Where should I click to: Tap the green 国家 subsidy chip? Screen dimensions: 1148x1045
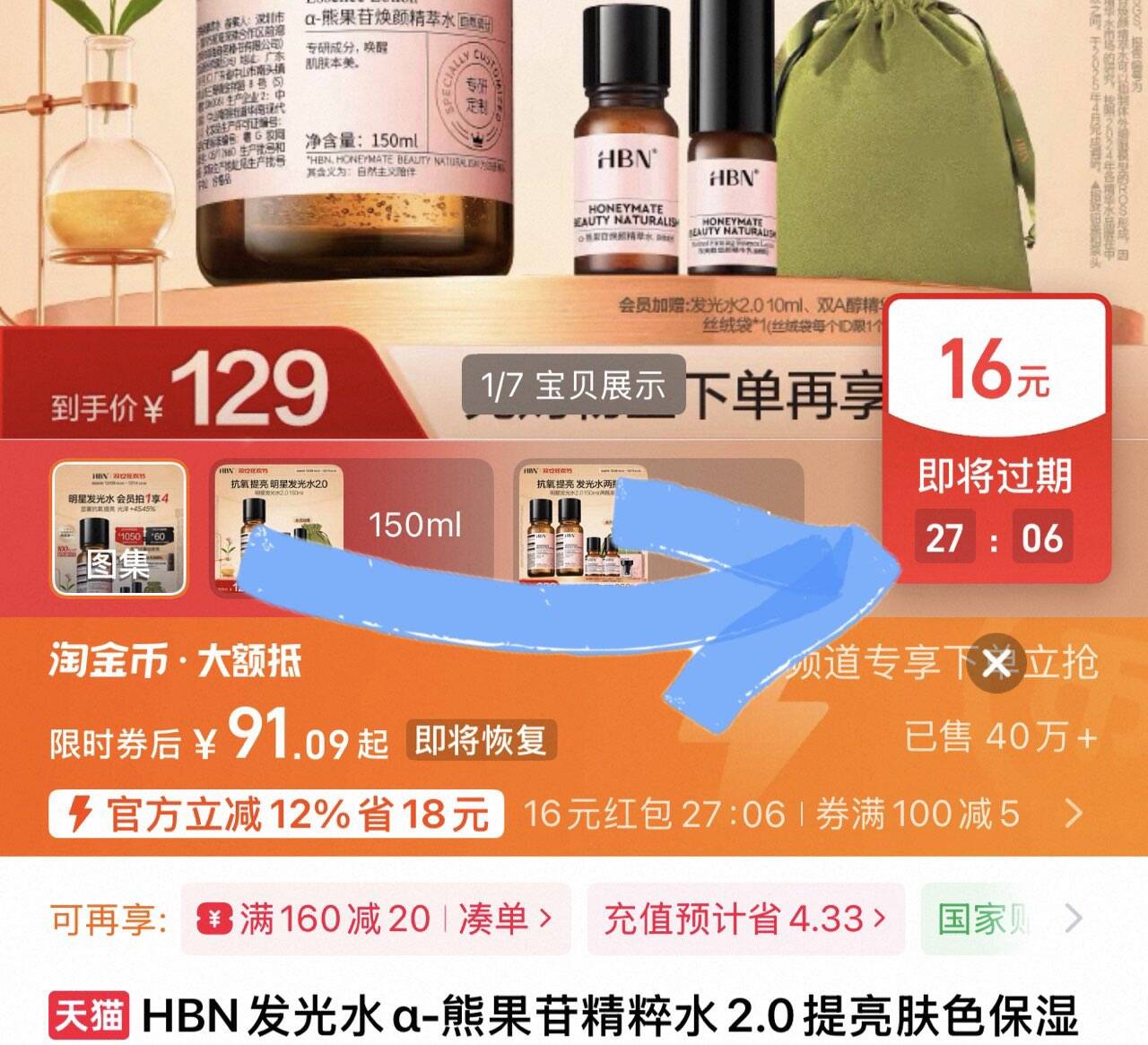(983, 919)
